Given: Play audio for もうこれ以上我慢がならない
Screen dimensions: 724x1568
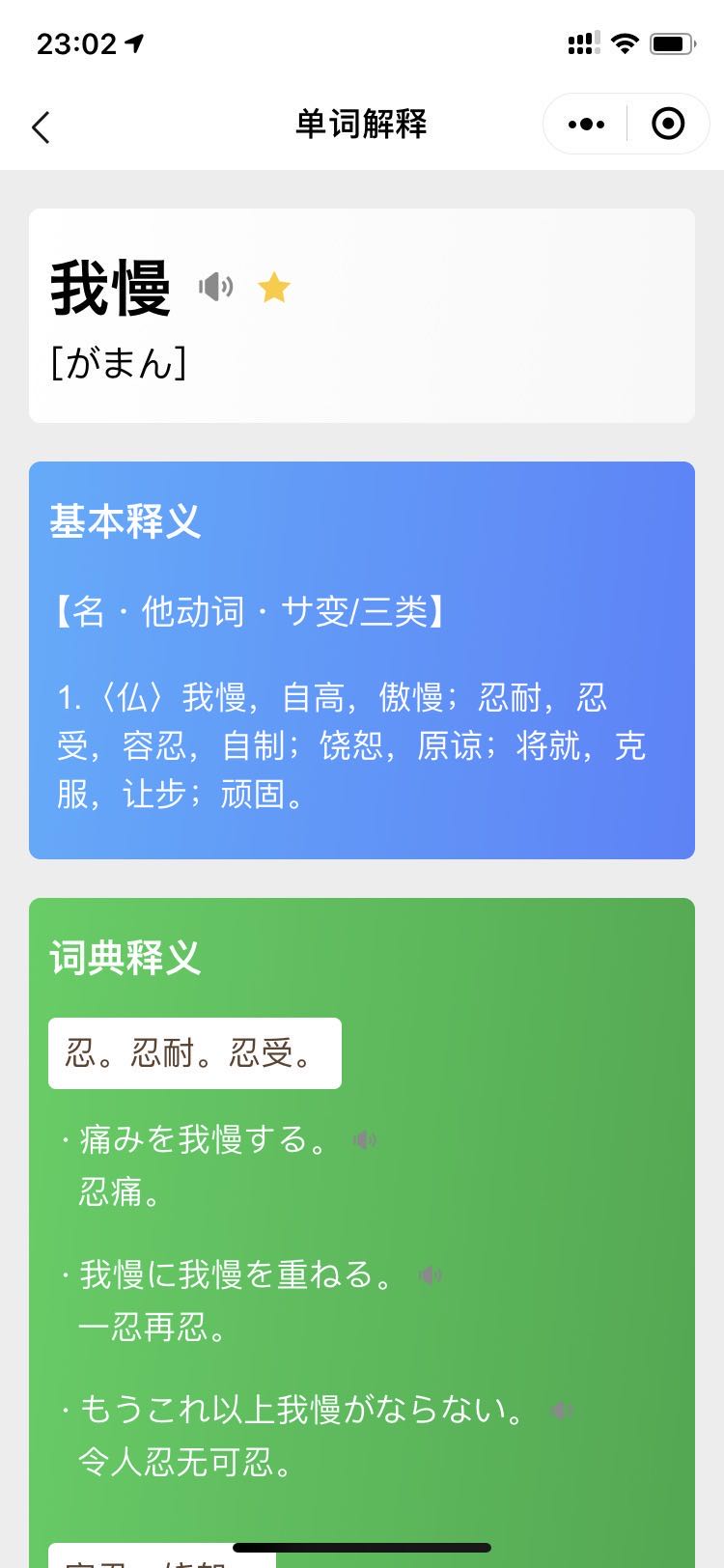Looking at the screenshot, I should [x=562, y=1411].
